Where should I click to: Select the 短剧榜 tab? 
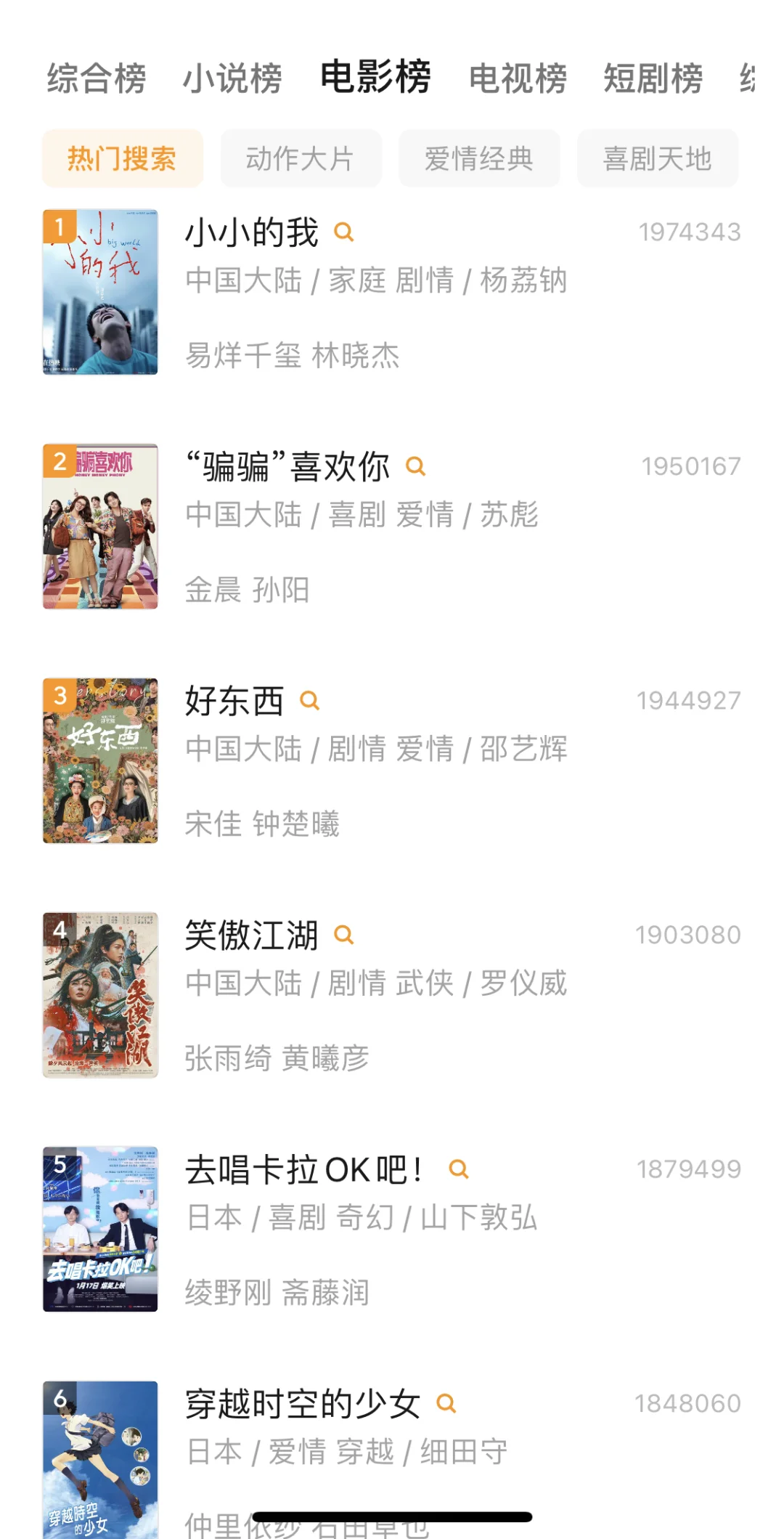click(653, 78)
